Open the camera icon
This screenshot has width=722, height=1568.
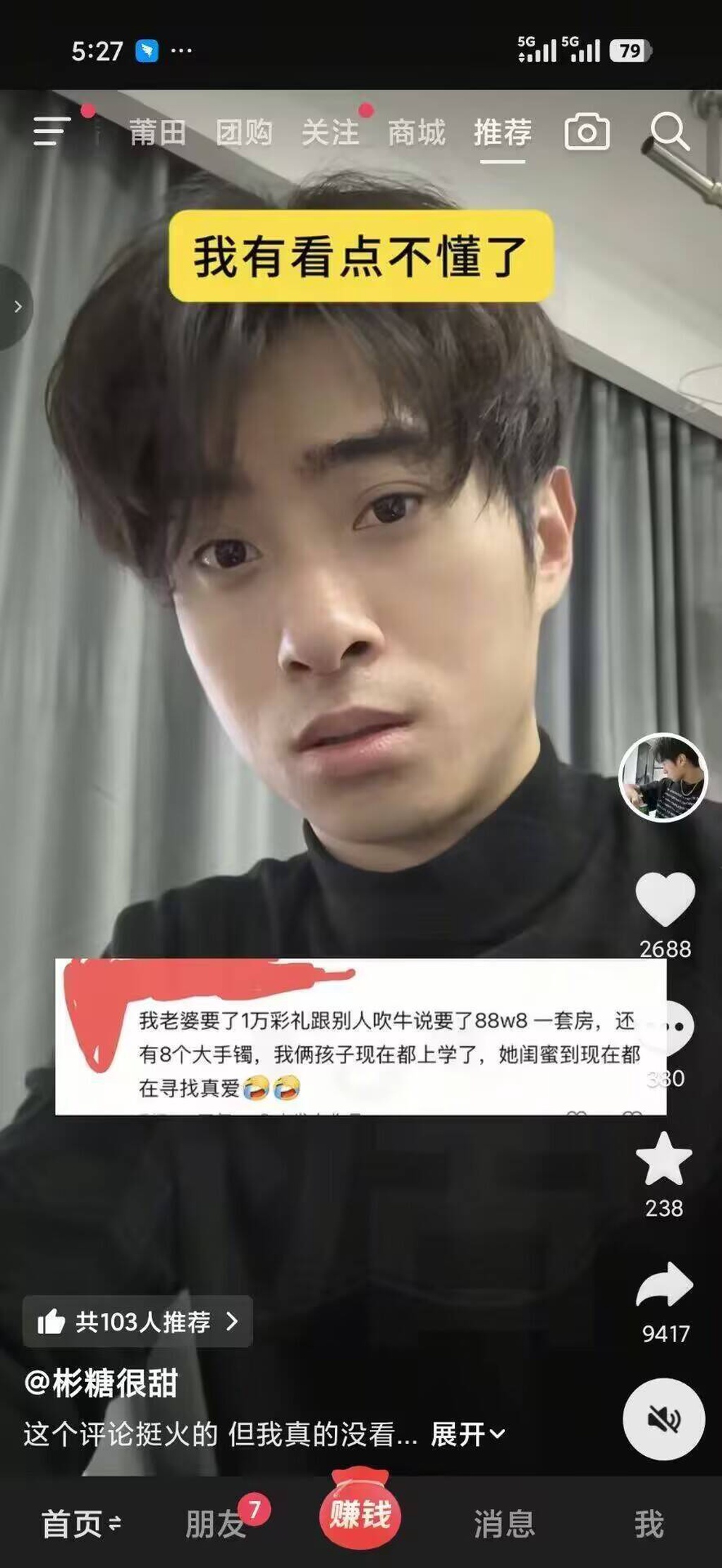587,132
